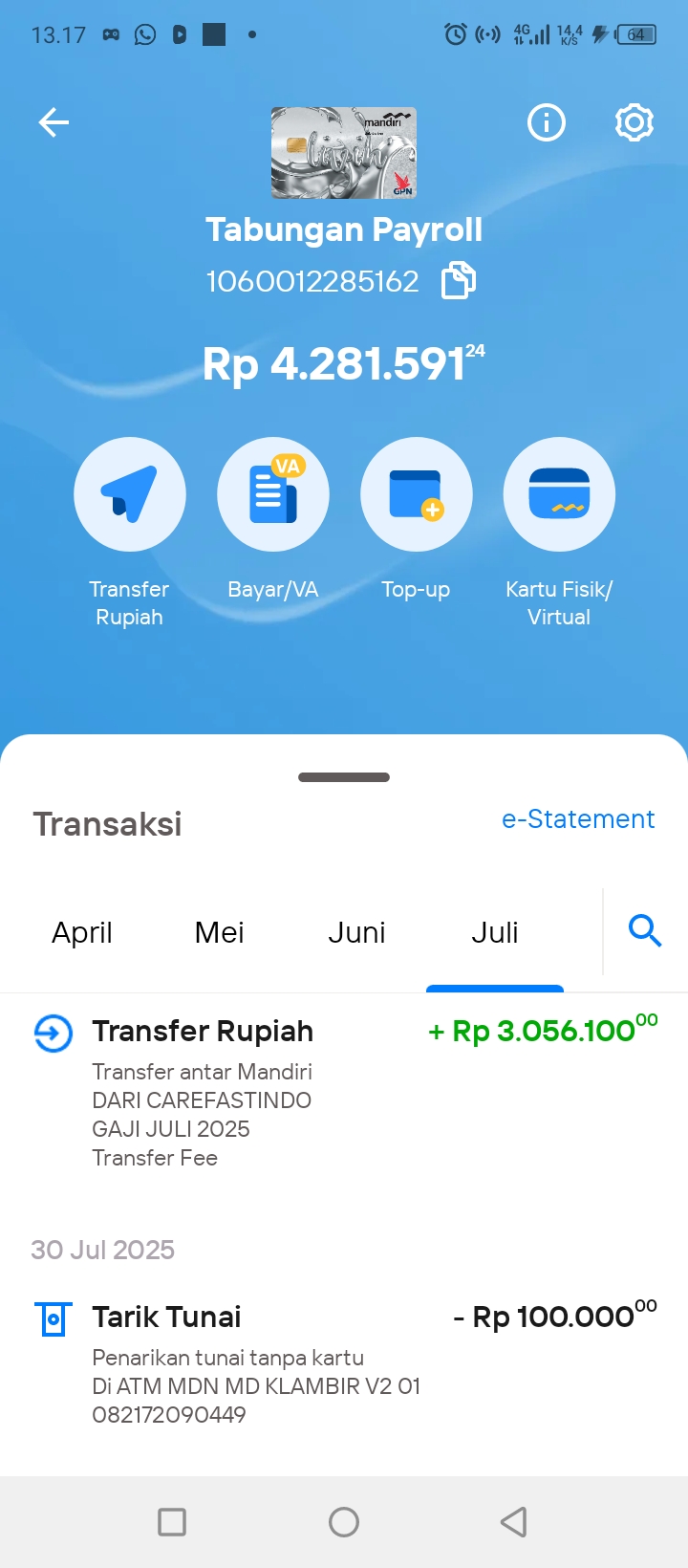
Task: Open the e-Statement link
Action: (x=578, y=819)
